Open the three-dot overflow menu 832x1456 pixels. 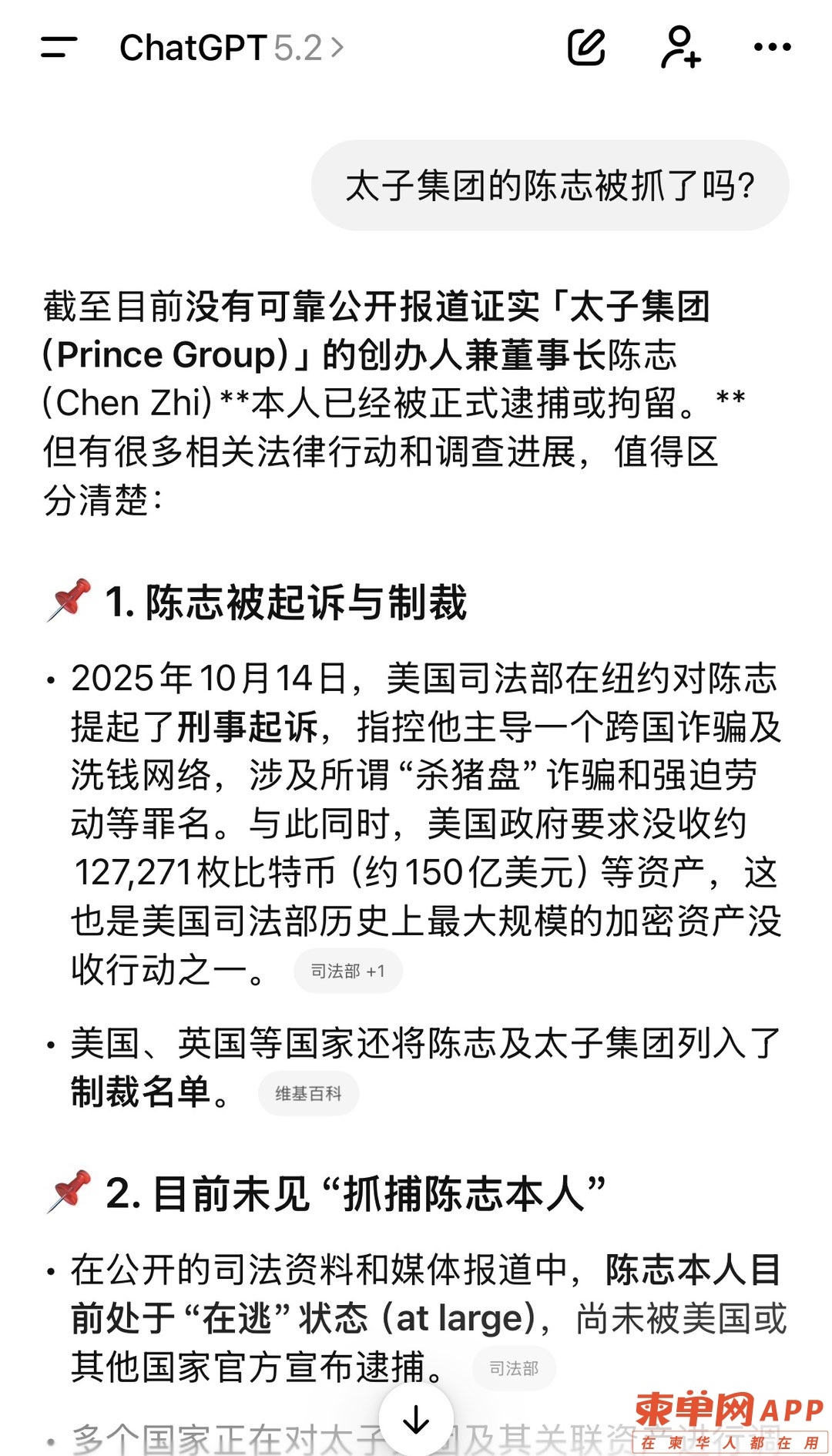pyautogui.click(x=772, y=48)
